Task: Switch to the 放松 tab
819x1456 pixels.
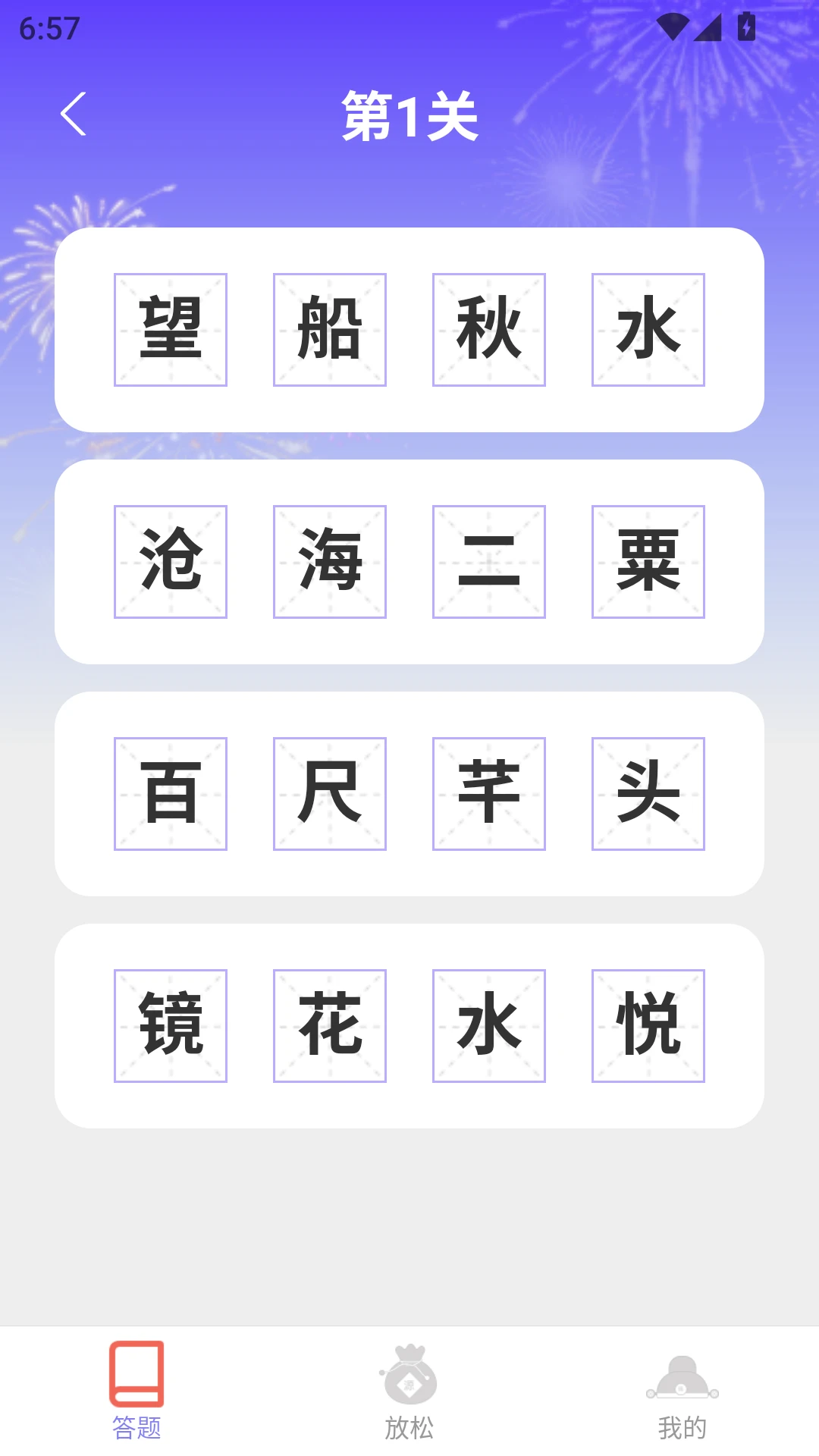Action: (x=409, y=1399)
